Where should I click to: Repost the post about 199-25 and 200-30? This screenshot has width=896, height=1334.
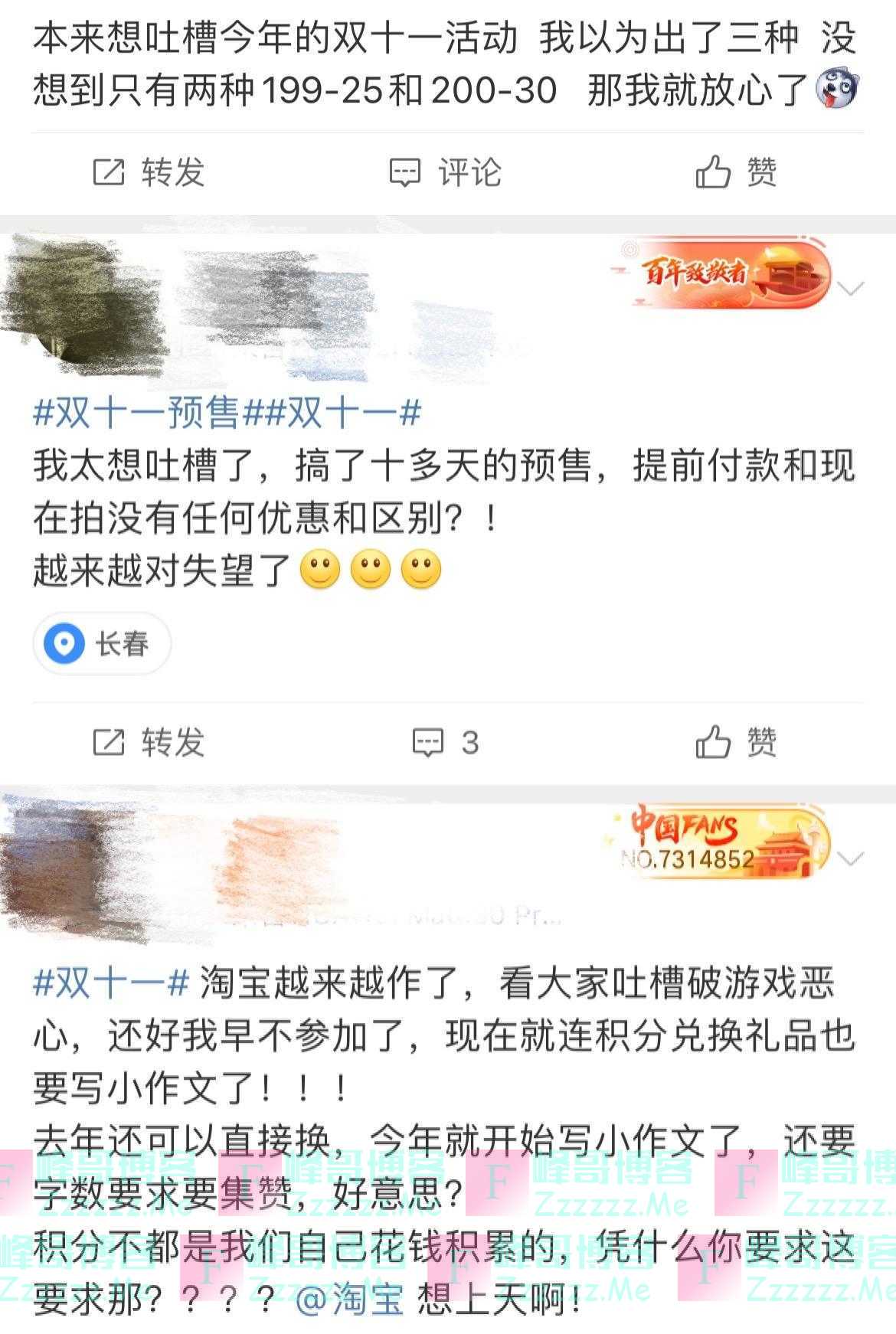click(x=149, y=172)
